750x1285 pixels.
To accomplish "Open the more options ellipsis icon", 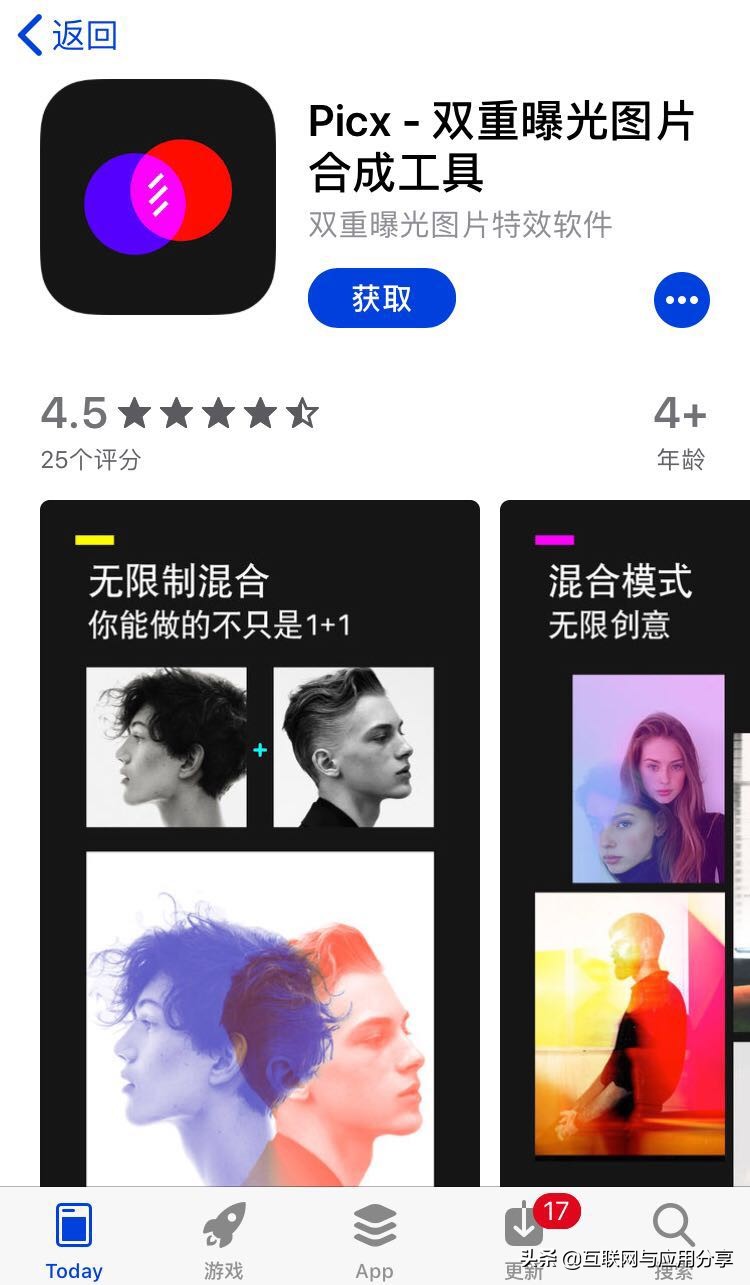I will click(x=682, y=299).
